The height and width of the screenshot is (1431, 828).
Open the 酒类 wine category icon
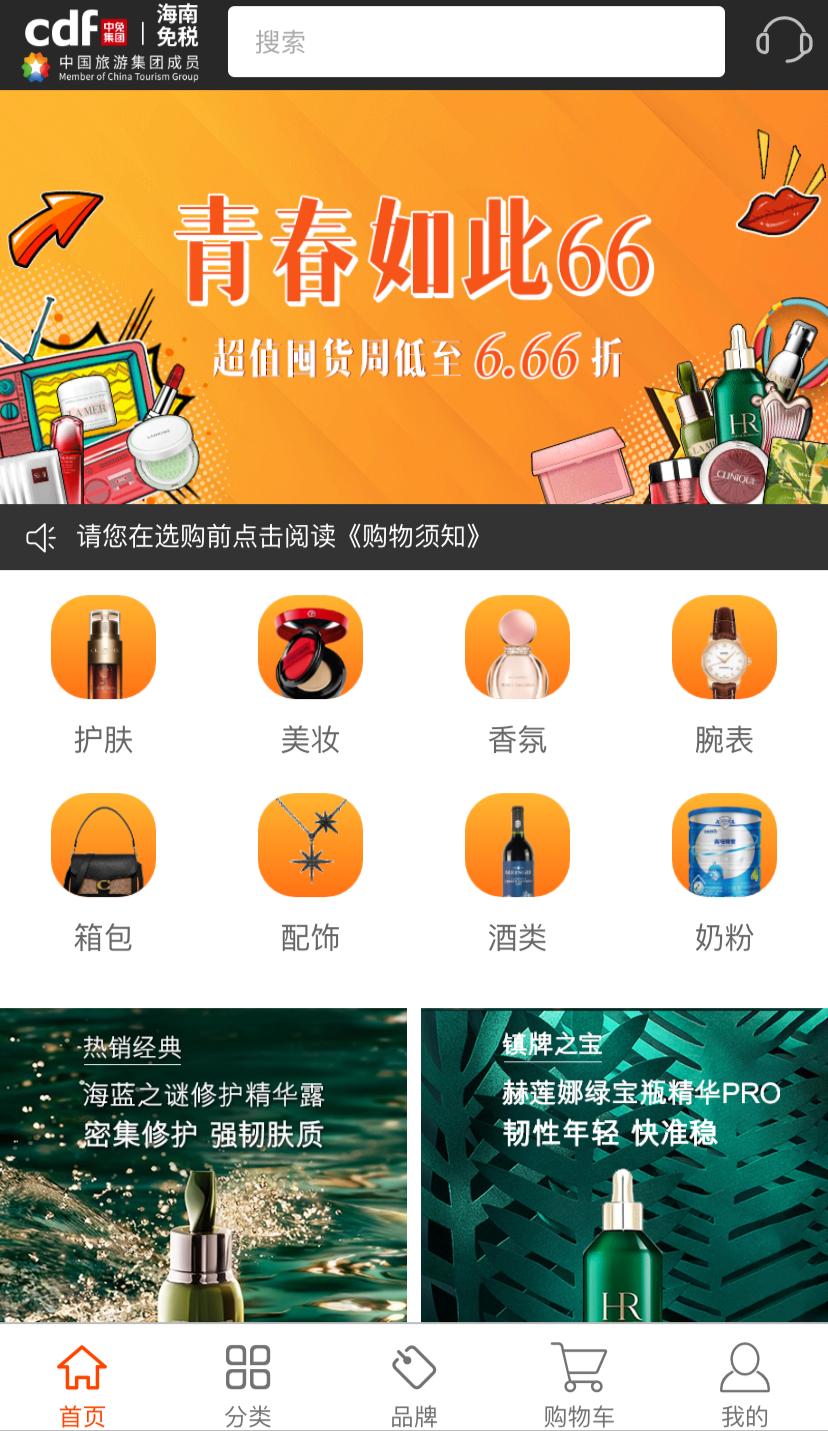[517, 845]
